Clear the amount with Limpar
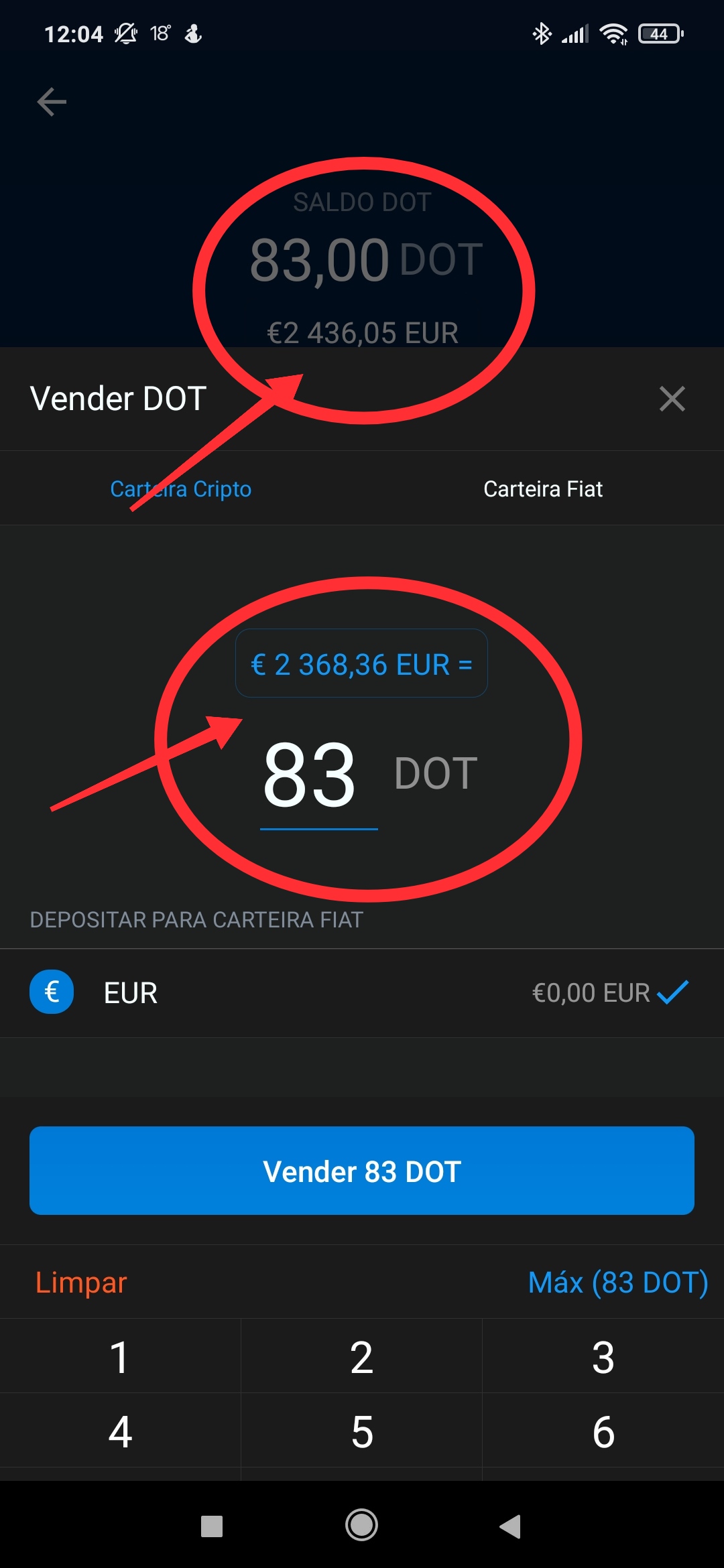Viewport: 724px width, 1568px height. pos(81,1282)
